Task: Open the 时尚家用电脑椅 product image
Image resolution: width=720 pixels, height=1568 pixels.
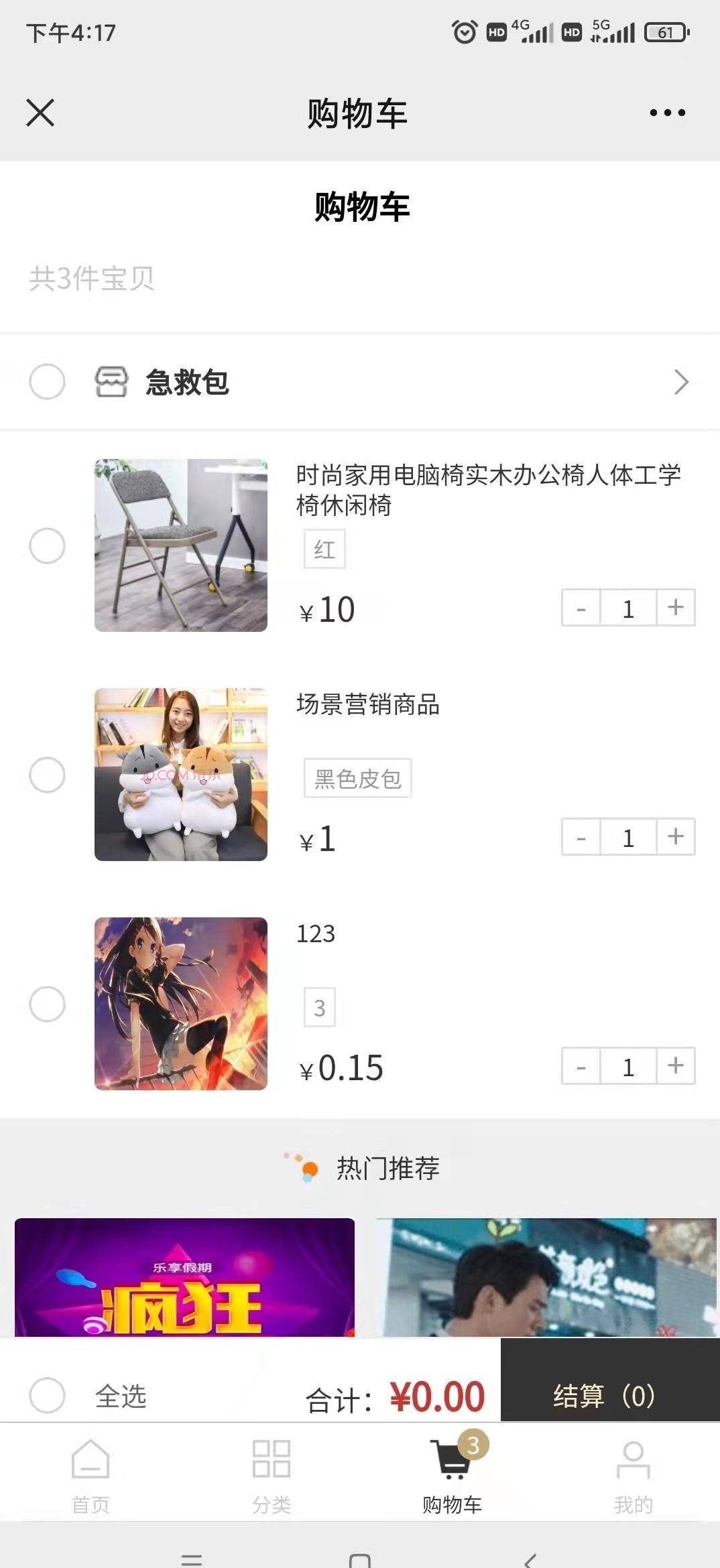Action: (181, 545)
